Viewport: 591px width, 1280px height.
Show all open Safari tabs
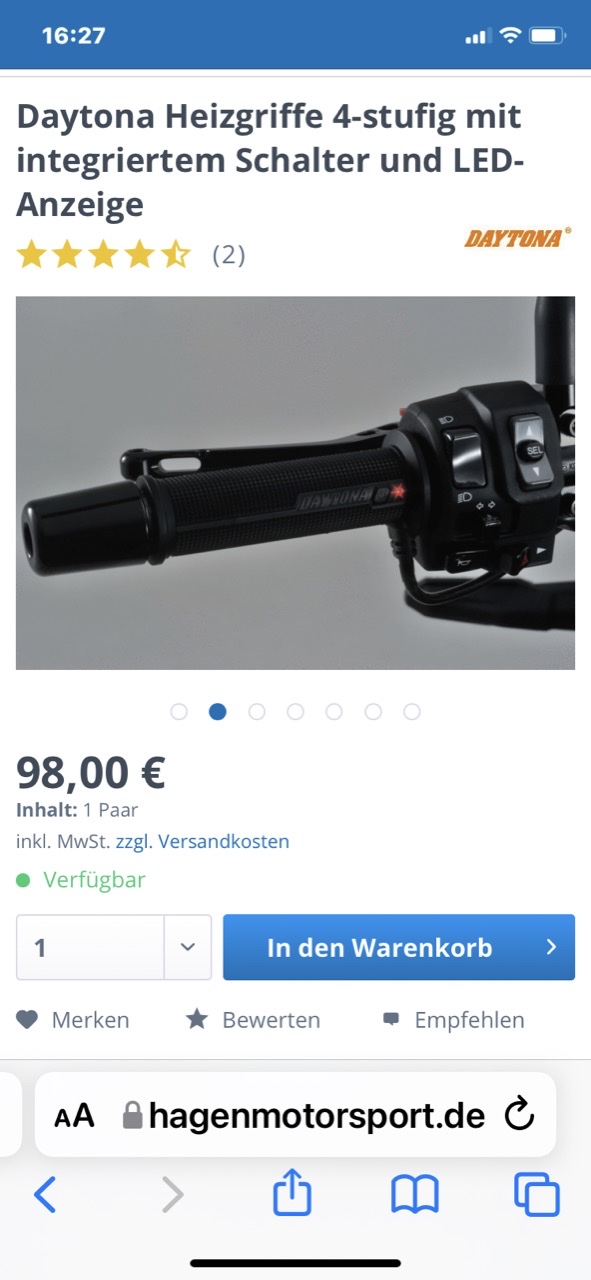tap(537, 1194)
